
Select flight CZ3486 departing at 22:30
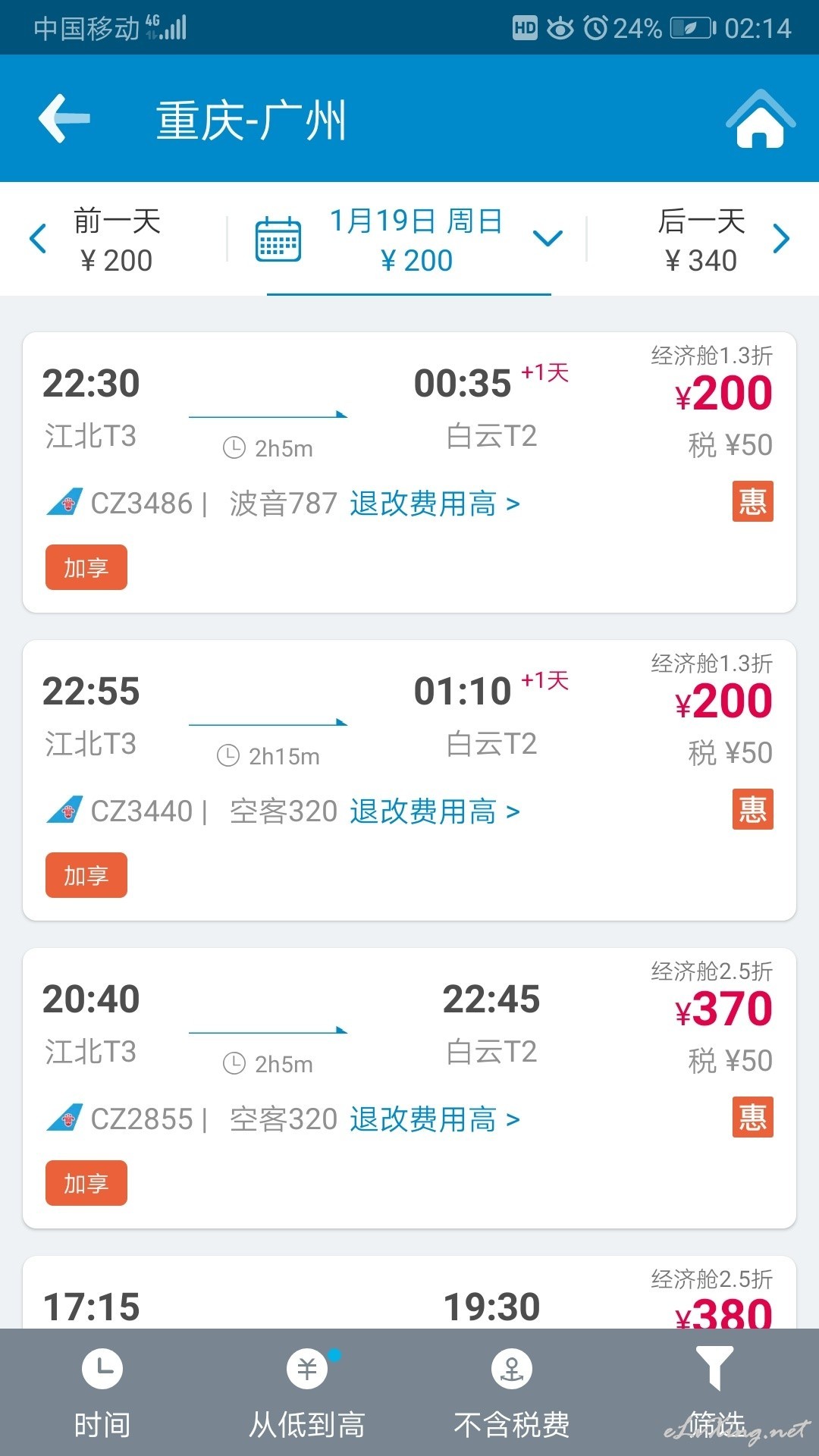click(409, 472)
